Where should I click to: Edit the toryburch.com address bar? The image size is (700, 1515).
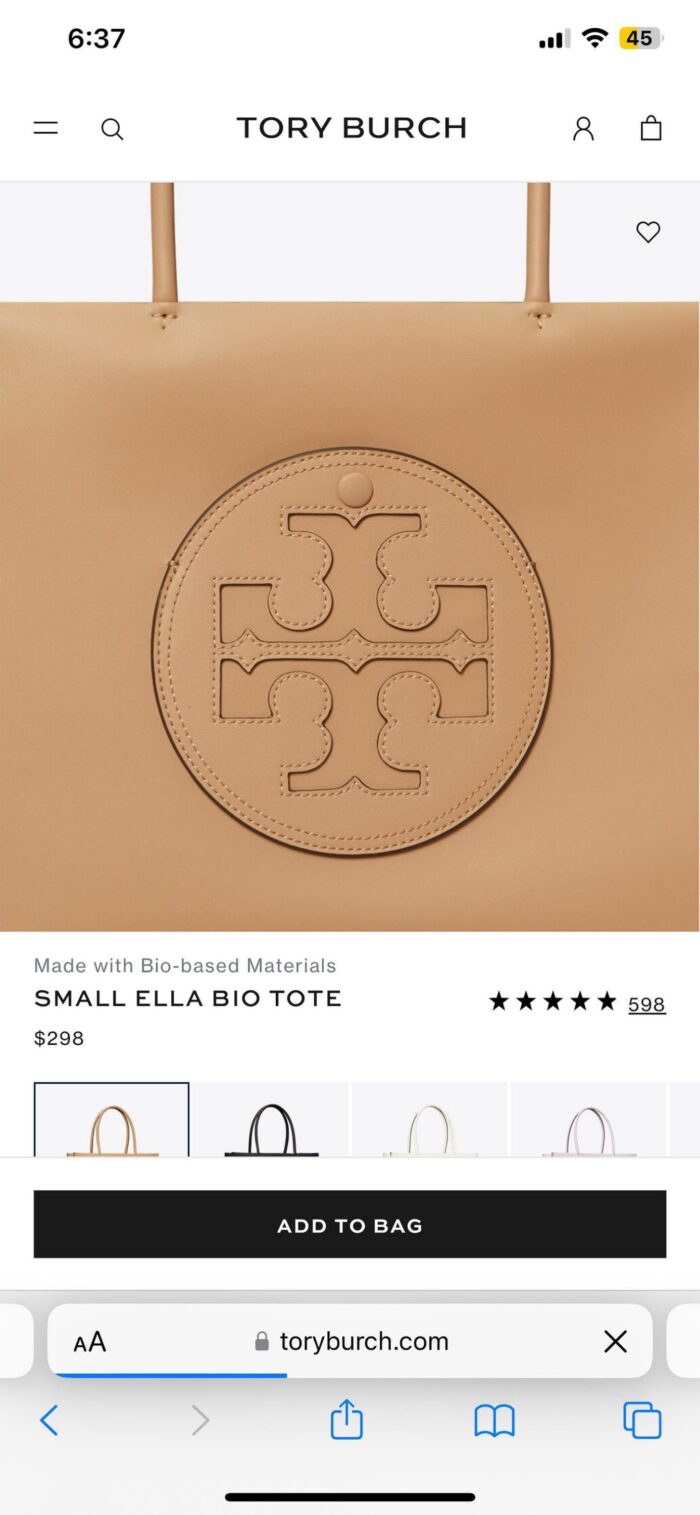click(362, 1342)
